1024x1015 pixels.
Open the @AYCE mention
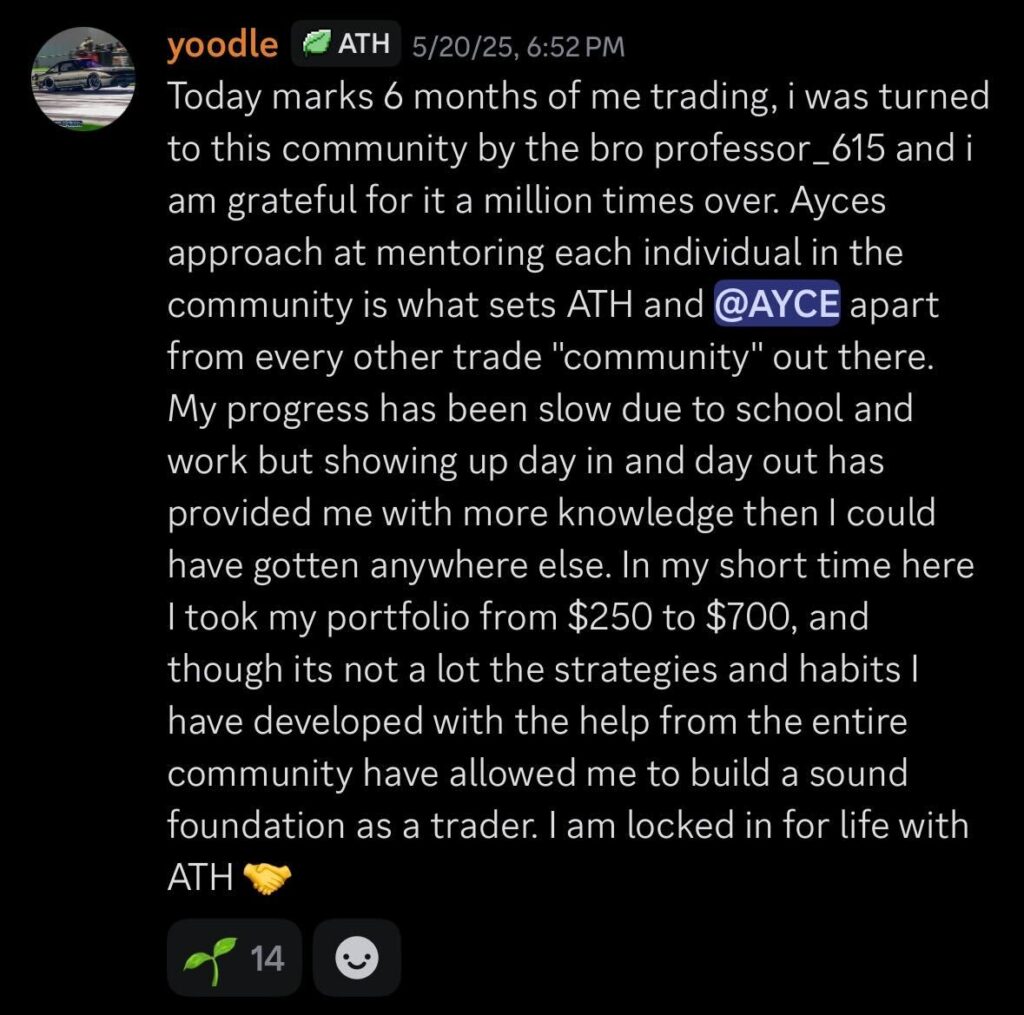coord(777,305)
